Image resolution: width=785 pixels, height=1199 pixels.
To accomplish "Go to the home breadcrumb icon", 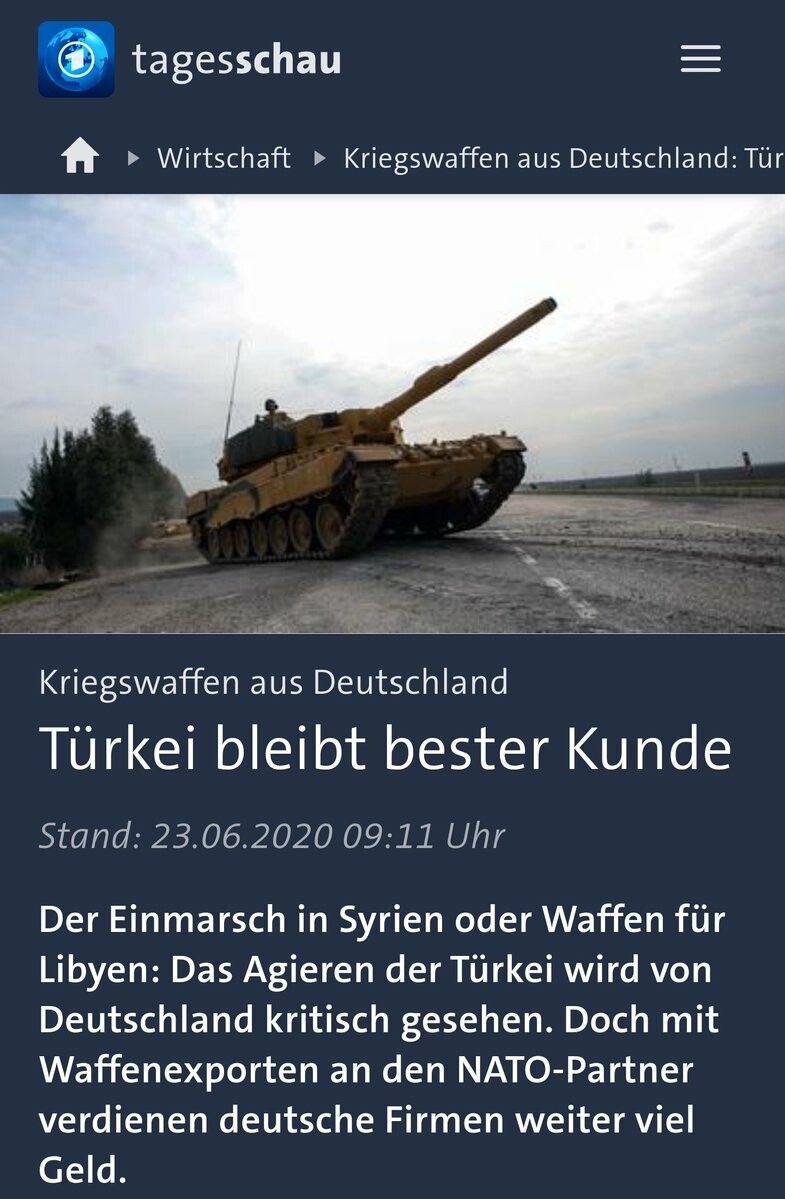I will (x=80, y=157).
